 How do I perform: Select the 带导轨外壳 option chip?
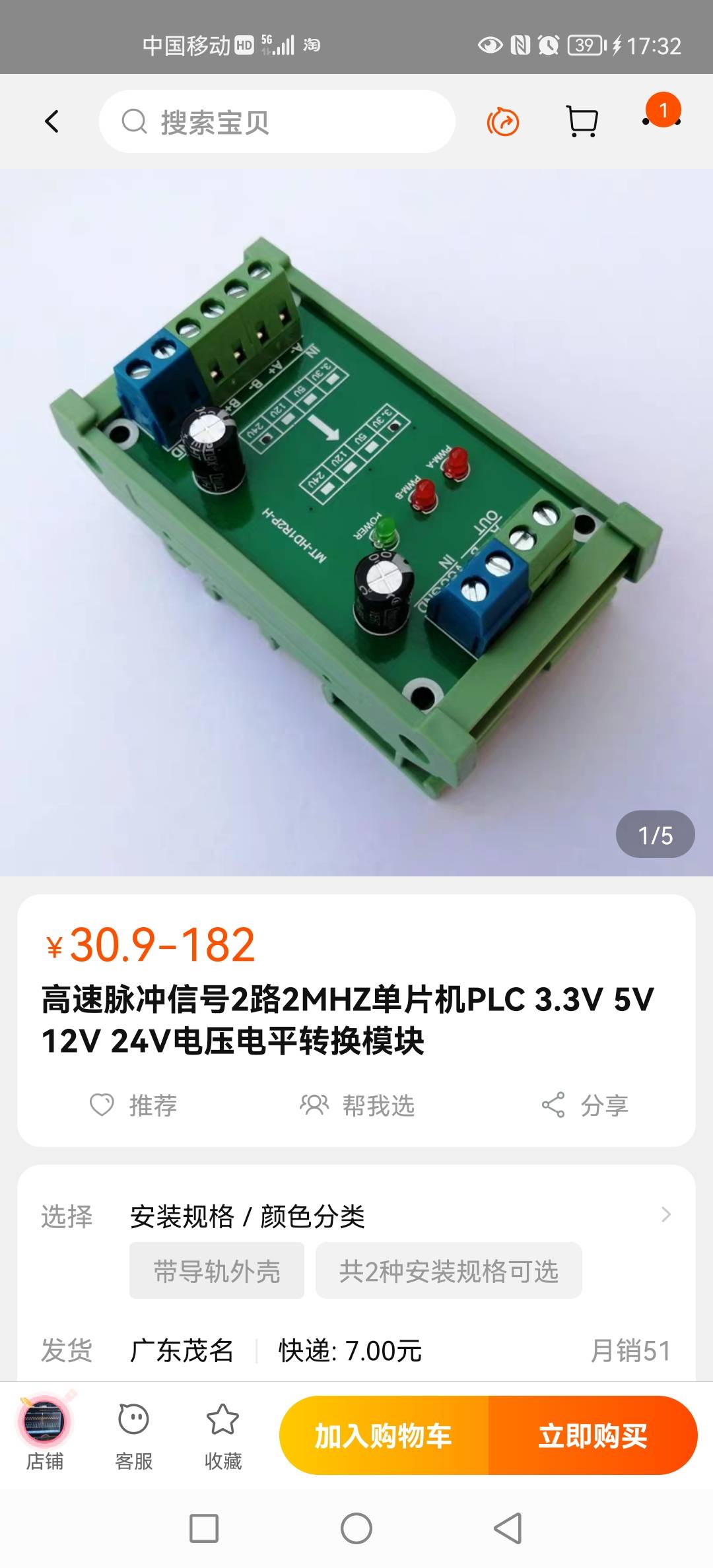pyautogui.click(x=217, y=1270)
